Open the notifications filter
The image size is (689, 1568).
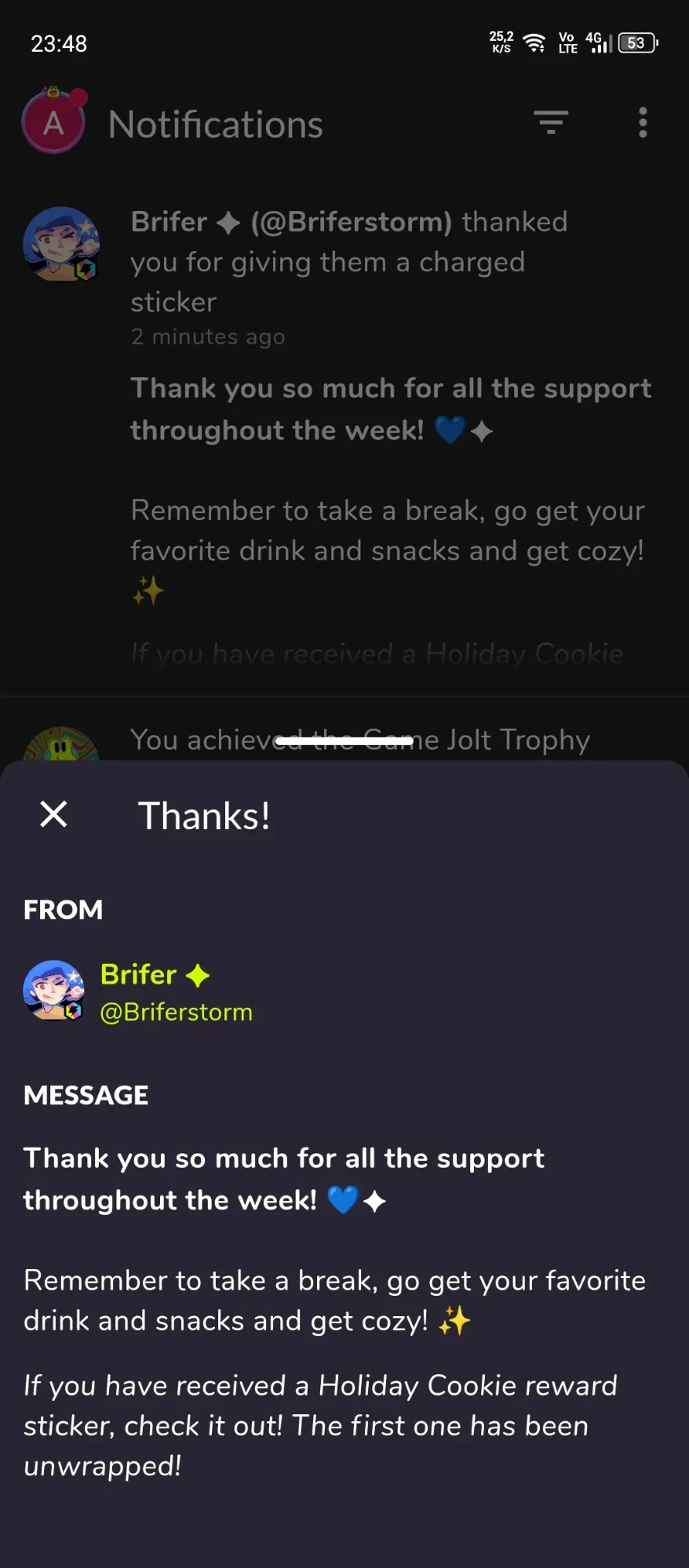click(x=551, y=123)
